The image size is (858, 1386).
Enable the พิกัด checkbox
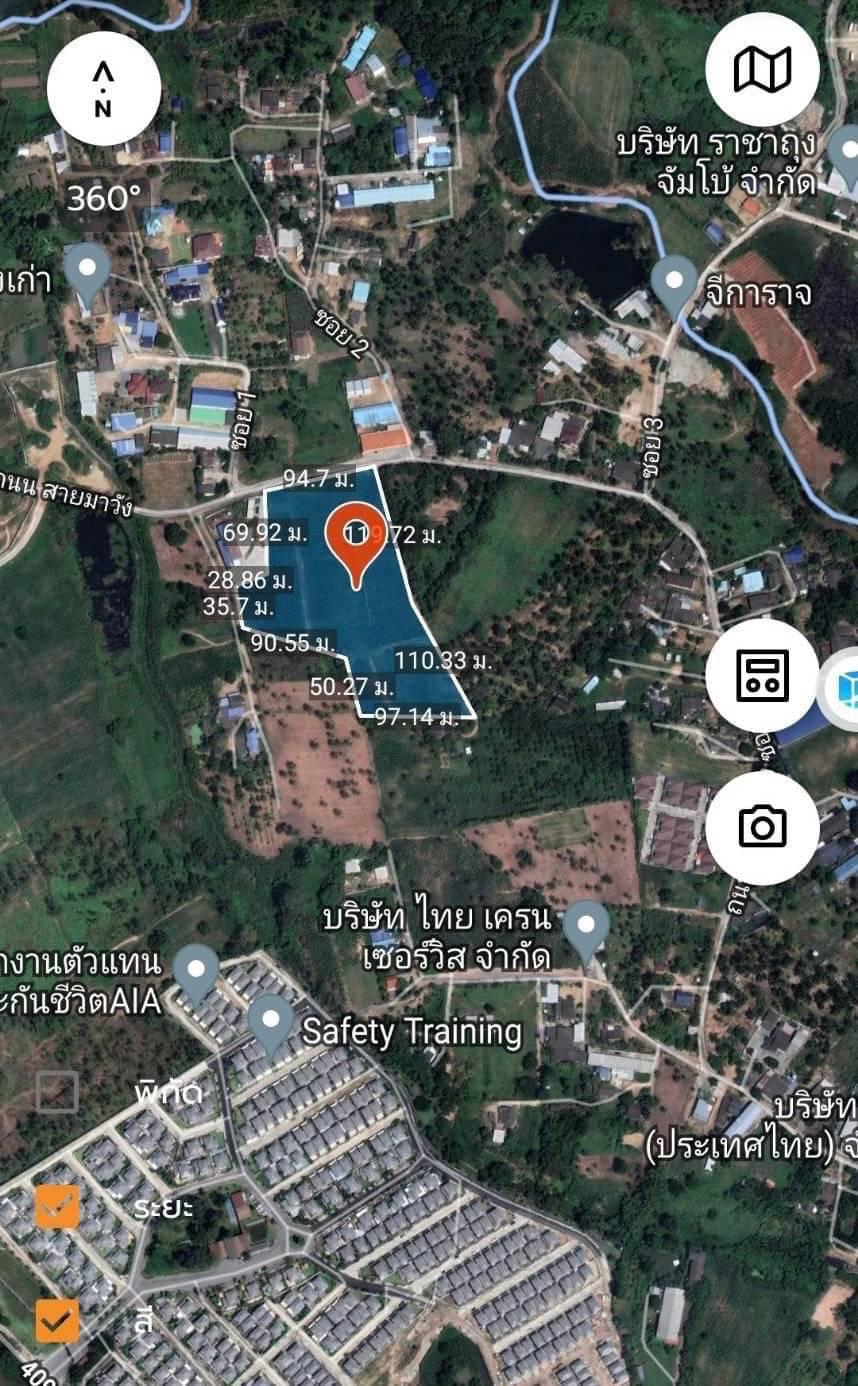pos(57,1091)
